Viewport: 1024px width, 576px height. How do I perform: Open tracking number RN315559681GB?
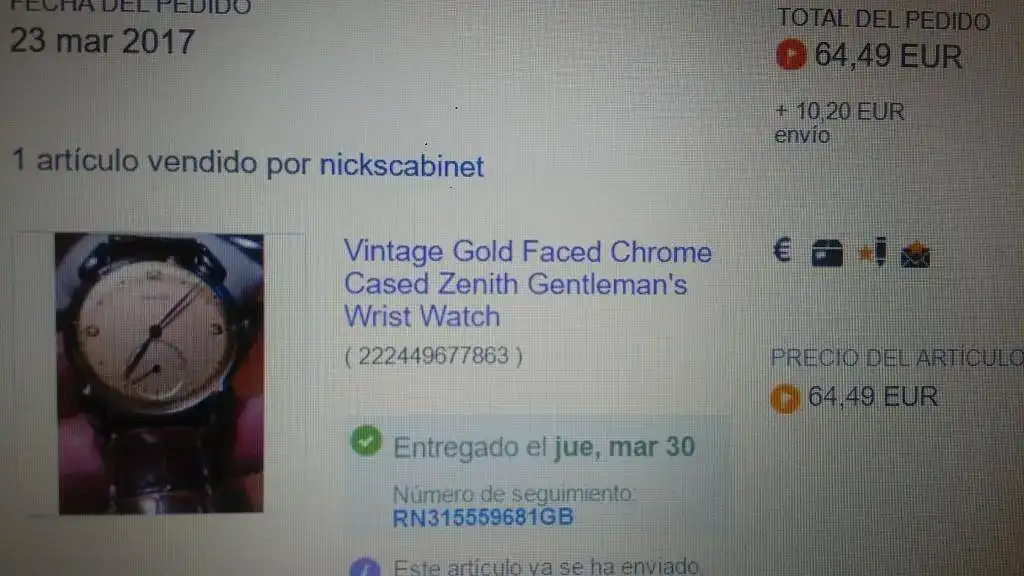coord(483,518)
